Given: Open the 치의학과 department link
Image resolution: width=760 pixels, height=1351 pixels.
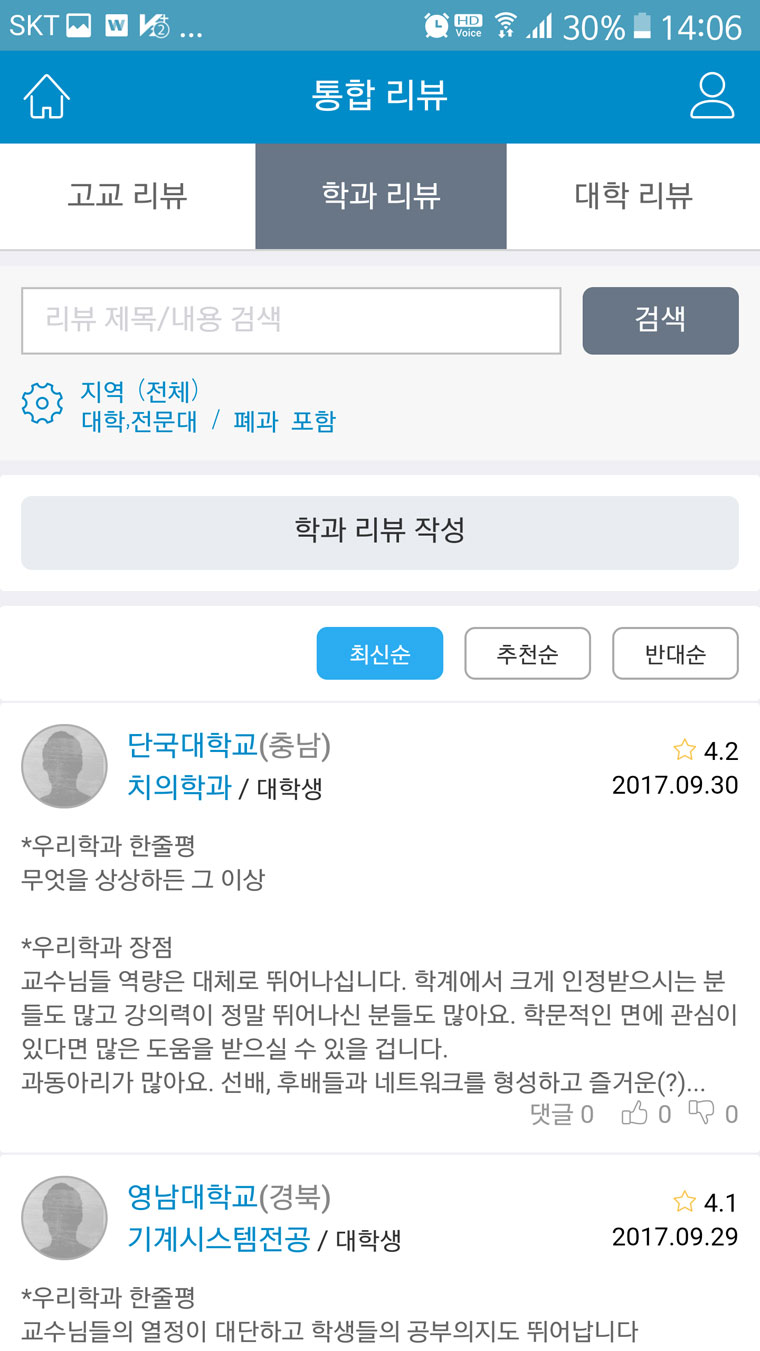Looking at the screenshot, I should (x=179, y=788).
